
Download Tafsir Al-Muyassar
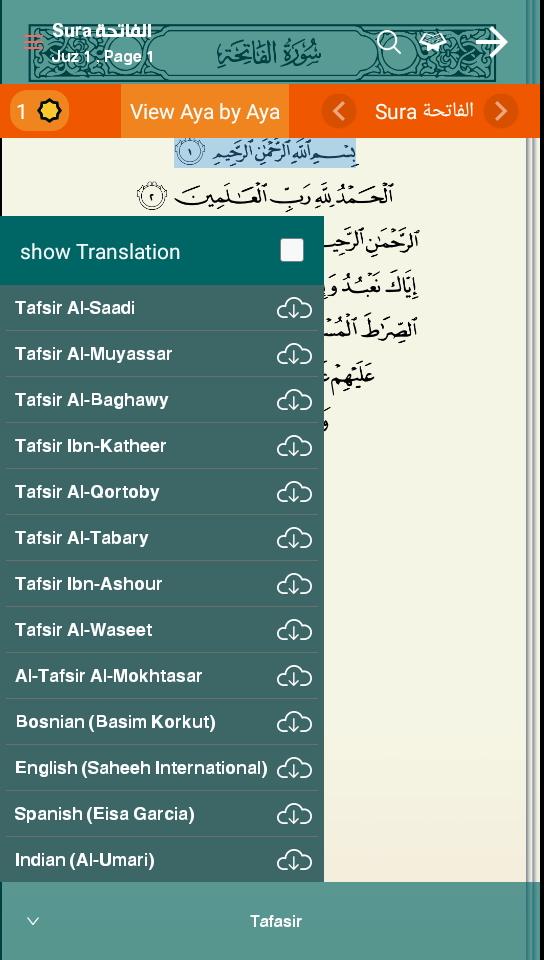tap(294, 354)
